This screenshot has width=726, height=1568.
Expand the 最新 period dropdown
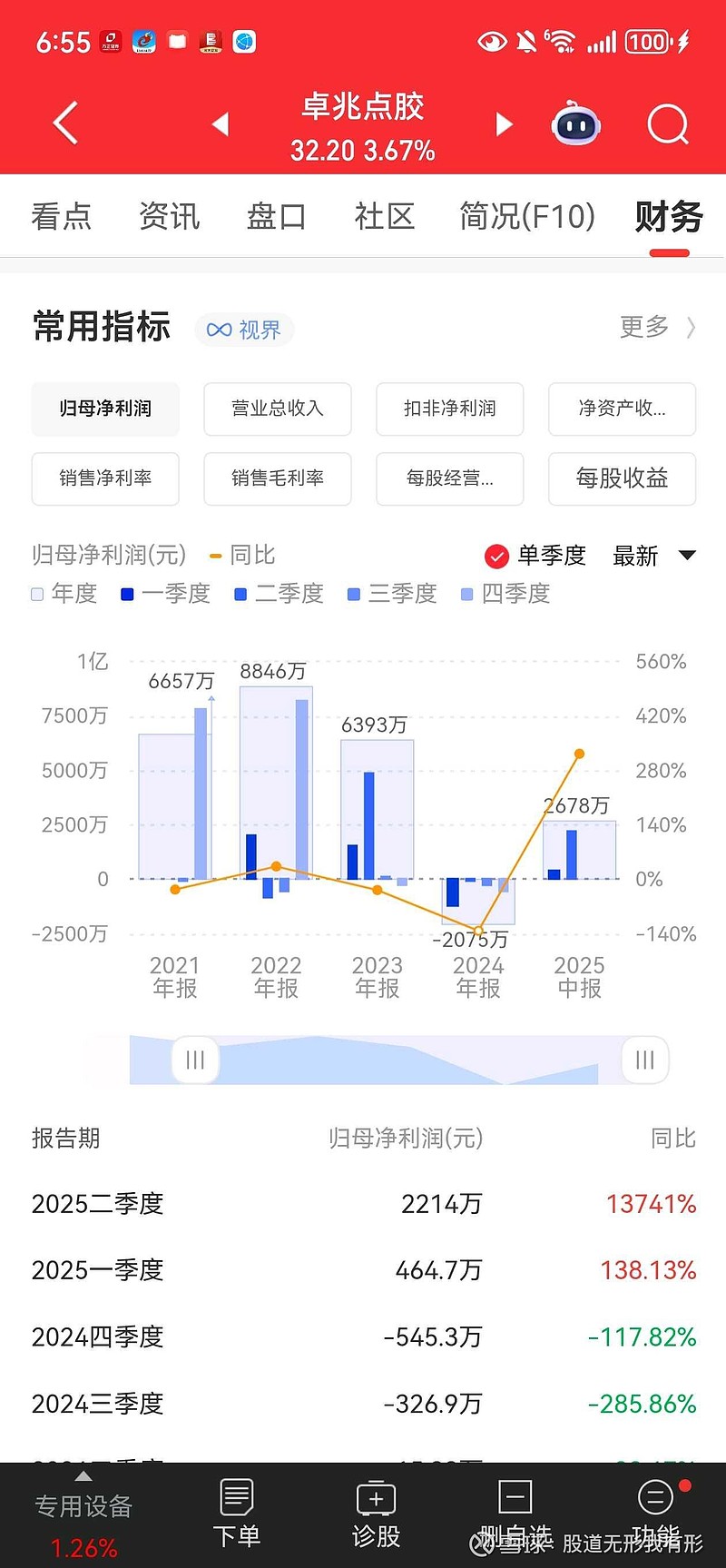pyautogui.click(x=653, y=556)
